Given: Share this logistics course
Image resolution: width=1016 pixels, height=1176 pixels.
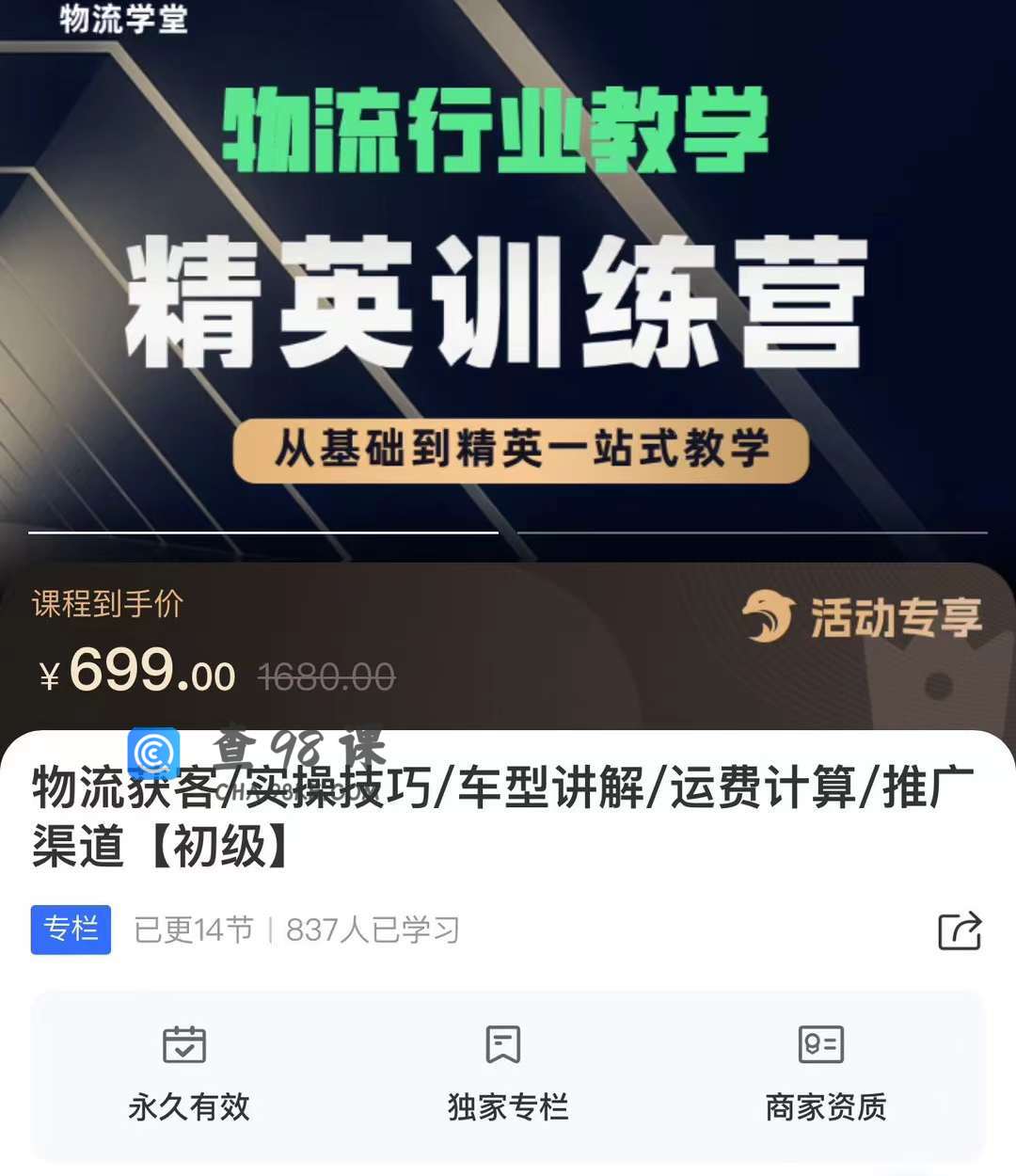Looking at the screenshot, I should pyautogui.click(x=960, y=930).
